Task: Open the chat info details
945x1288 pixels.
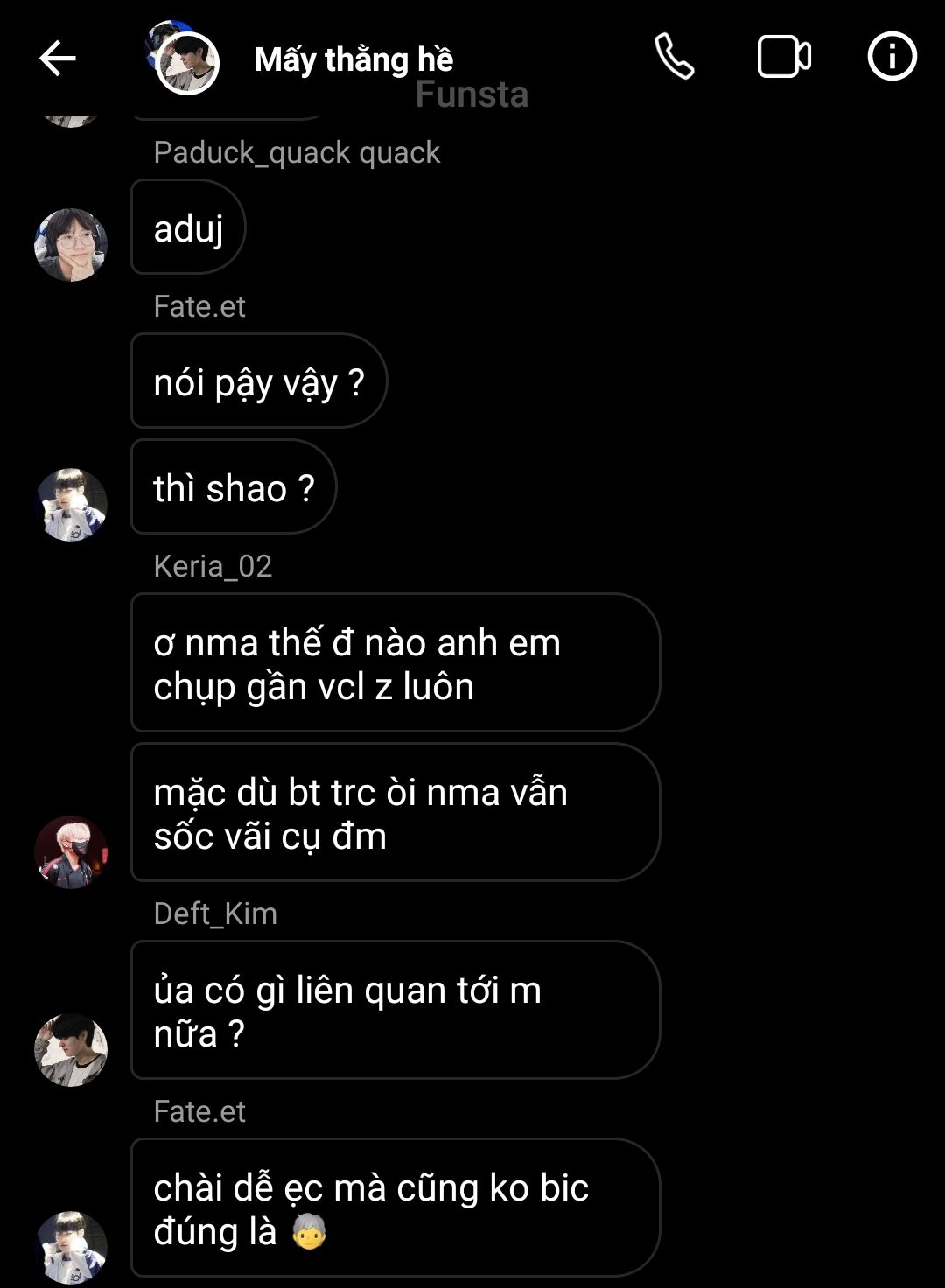Action: coord(892,58)
